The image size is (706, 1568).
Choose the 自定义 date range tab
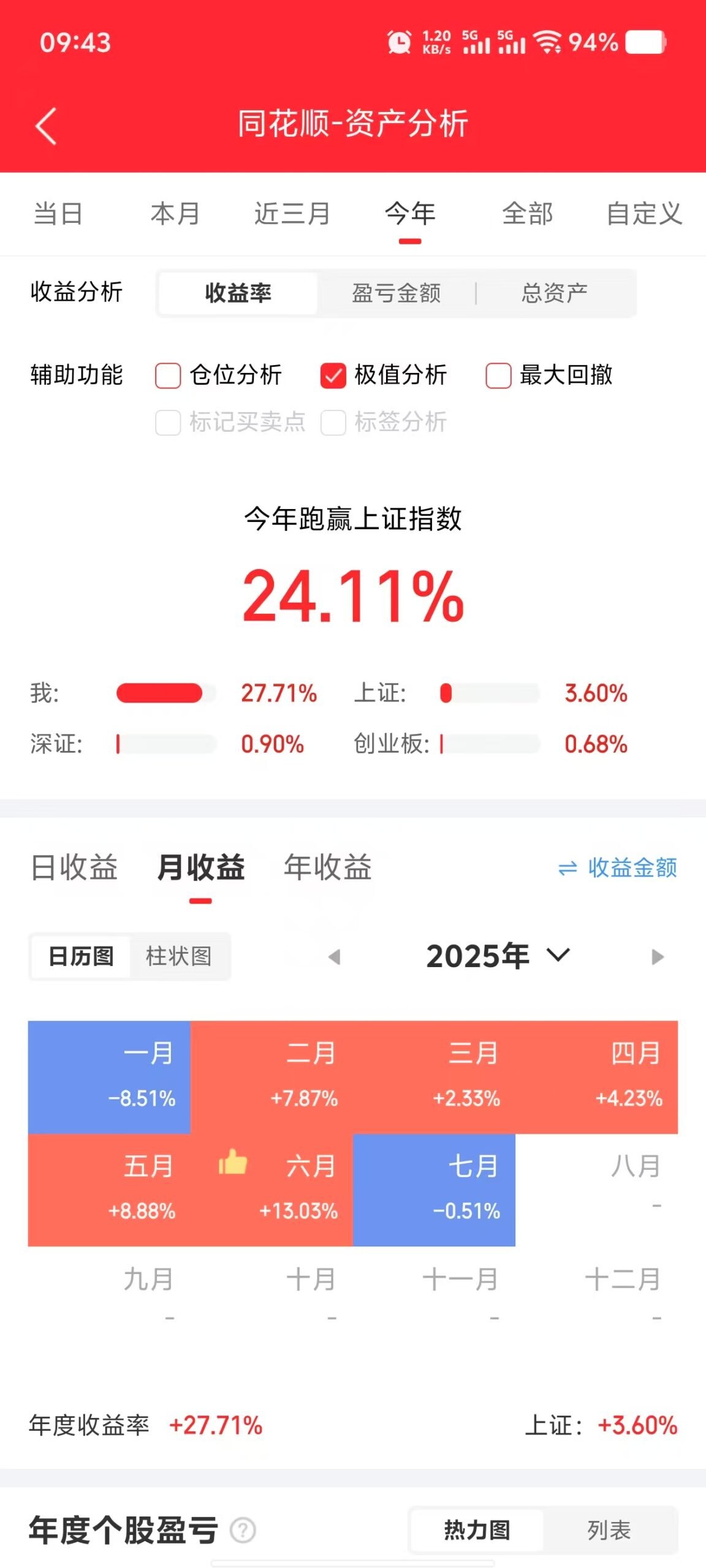(644, 214)
